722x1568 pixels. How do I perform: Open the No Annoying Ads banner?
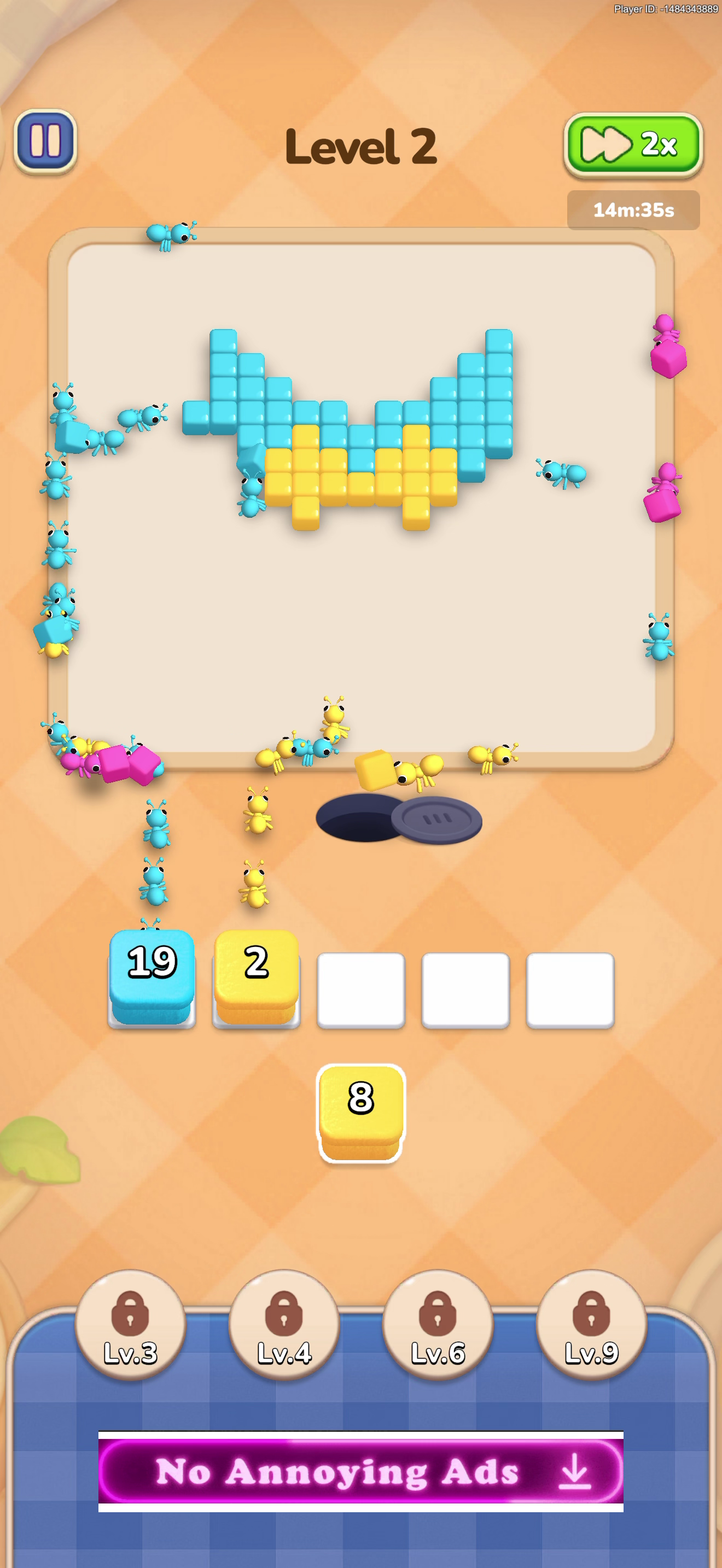click(x=361, y=1471)
